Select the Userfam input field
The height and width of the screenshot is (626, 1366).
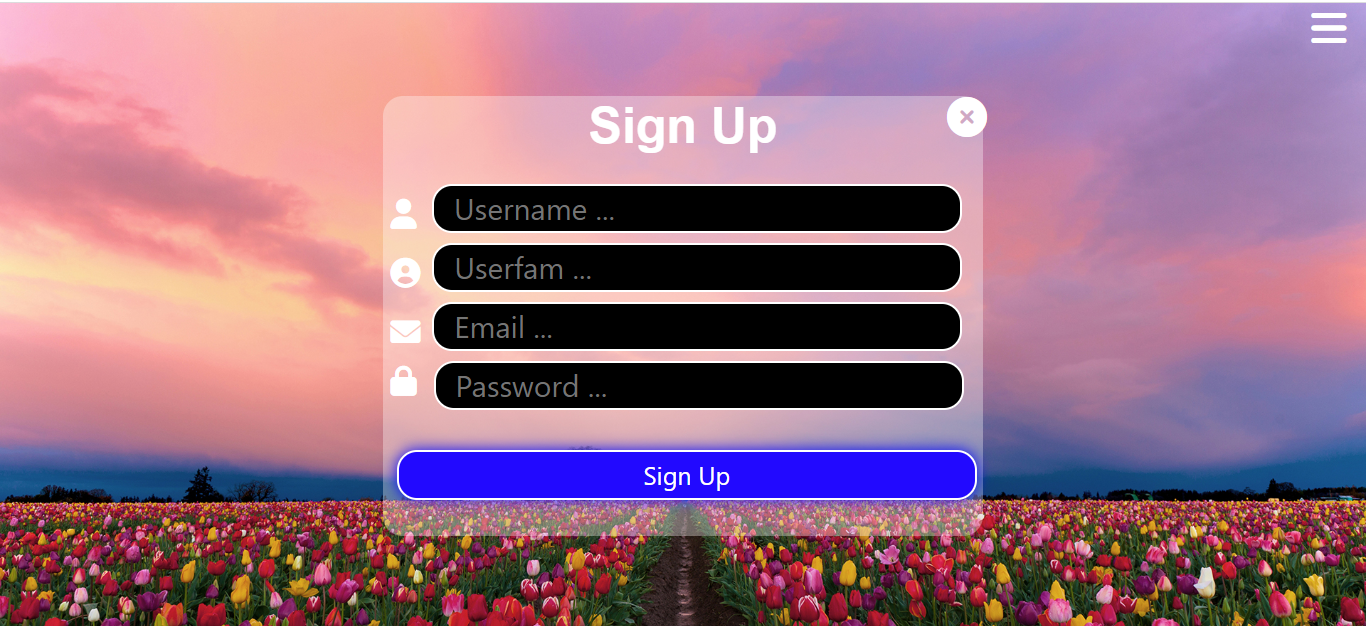click(697, 268)
